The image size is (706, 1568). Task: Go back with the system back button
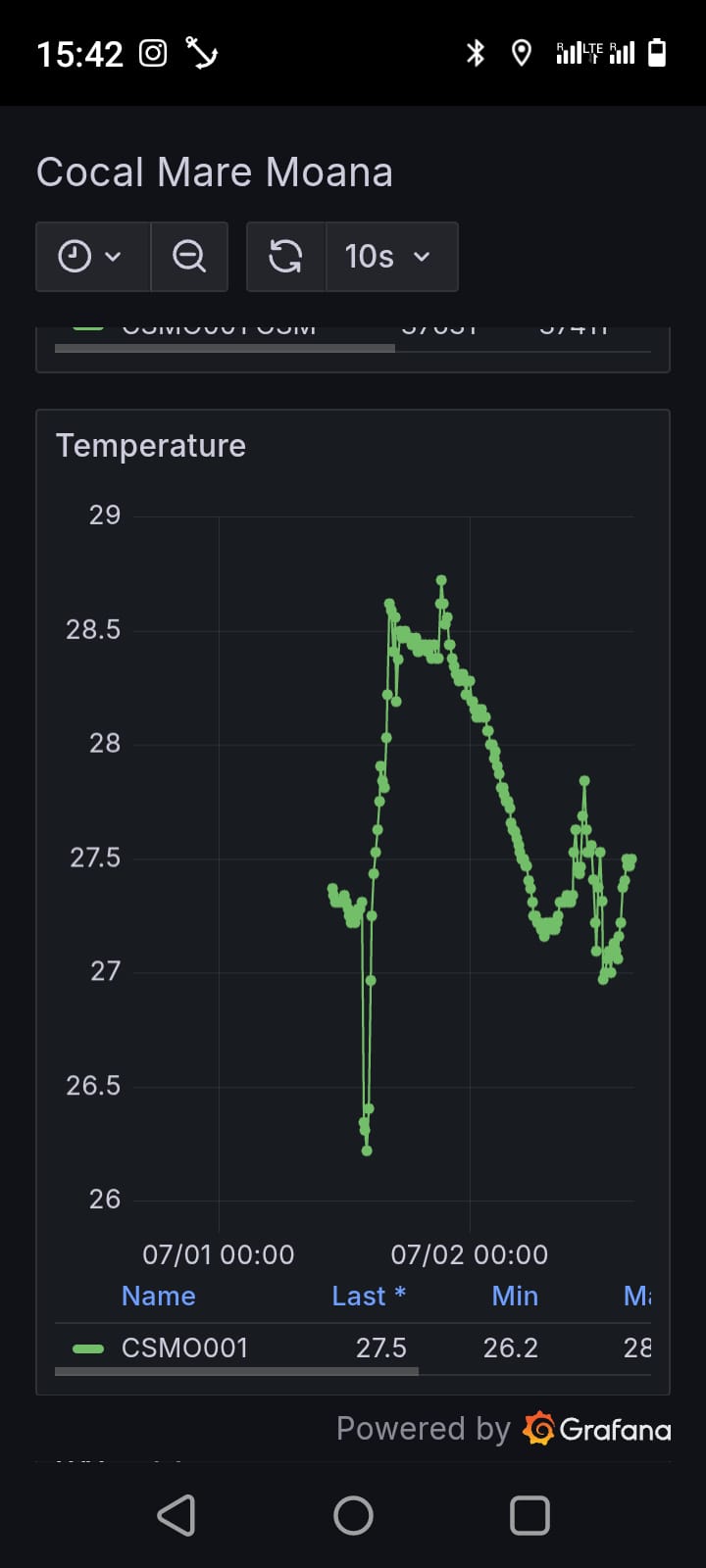(x=176, y=1515)
